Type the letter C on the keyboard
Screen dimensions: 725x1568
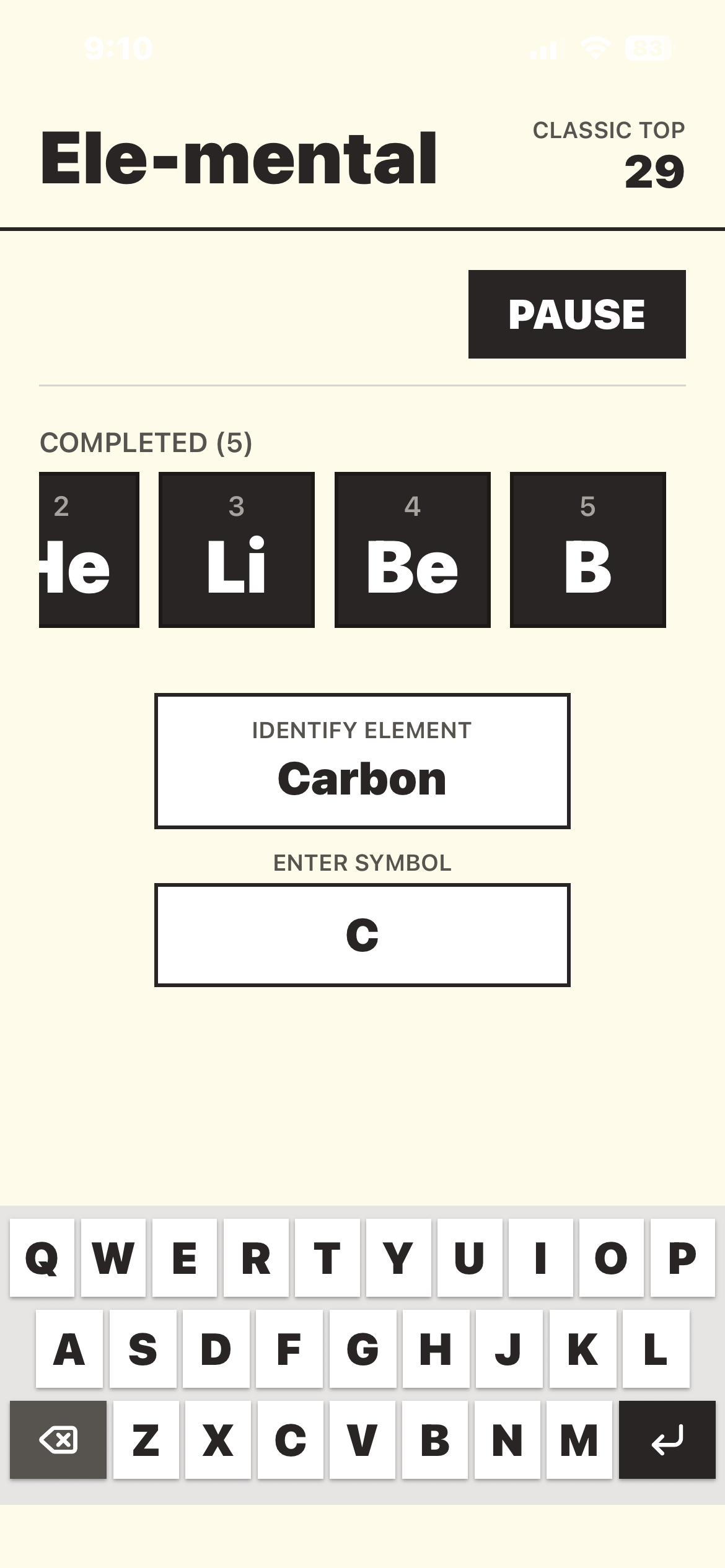coord(291,1440)
